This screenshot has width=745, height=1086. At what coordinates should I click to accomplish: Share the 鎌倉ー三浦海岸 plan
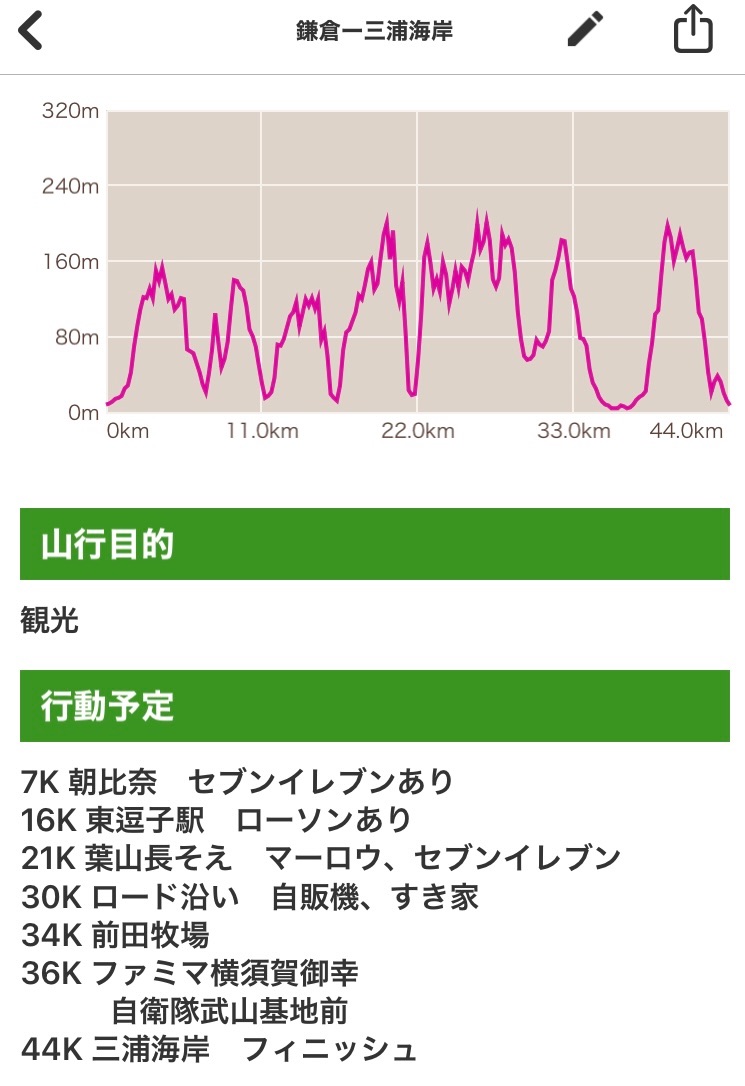click(x=693, y=29)
